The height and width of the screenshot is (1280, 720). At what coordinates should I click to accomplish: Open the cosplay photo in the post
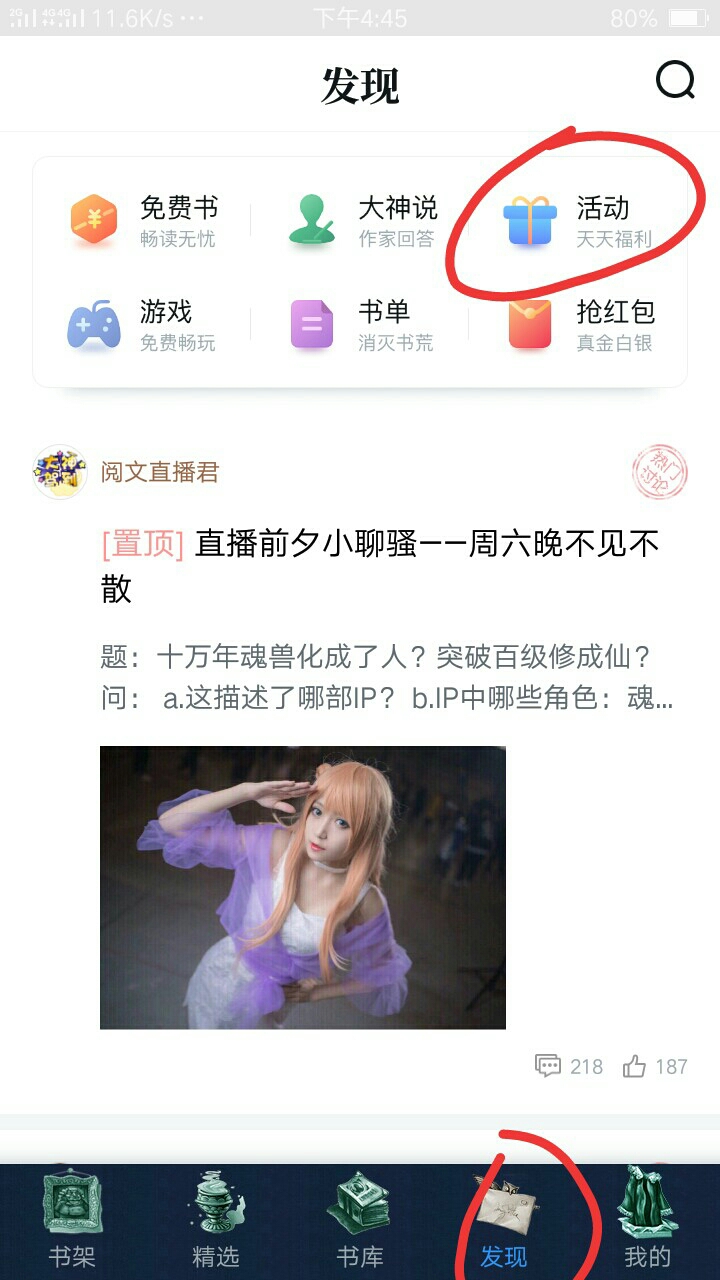(303, 887)
